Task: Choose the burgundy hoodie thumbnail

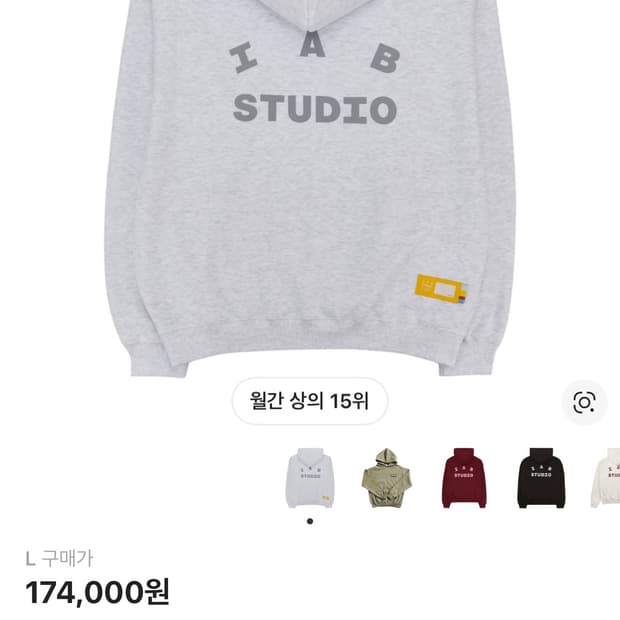Action: coord(464,477)
